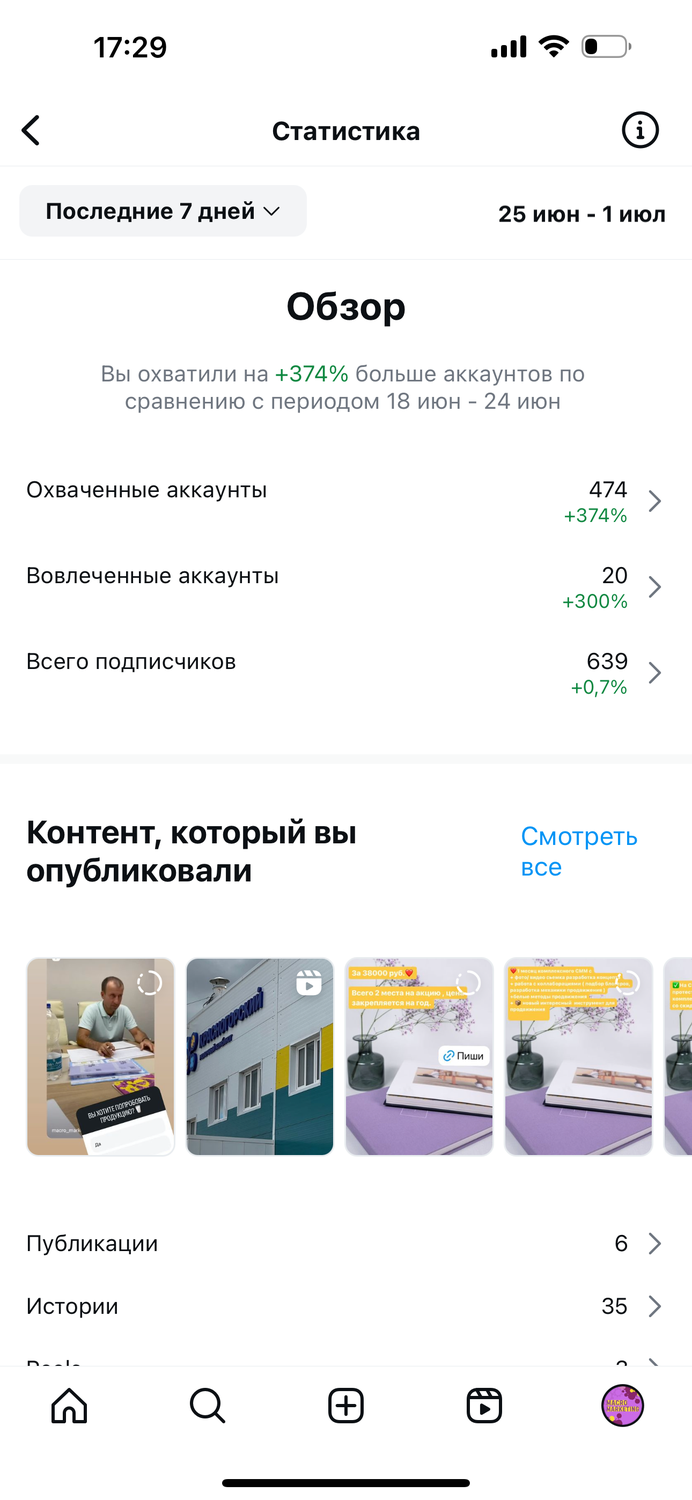Create a new post with the plus tab

pyautogui.click(x=346, y=1407)
